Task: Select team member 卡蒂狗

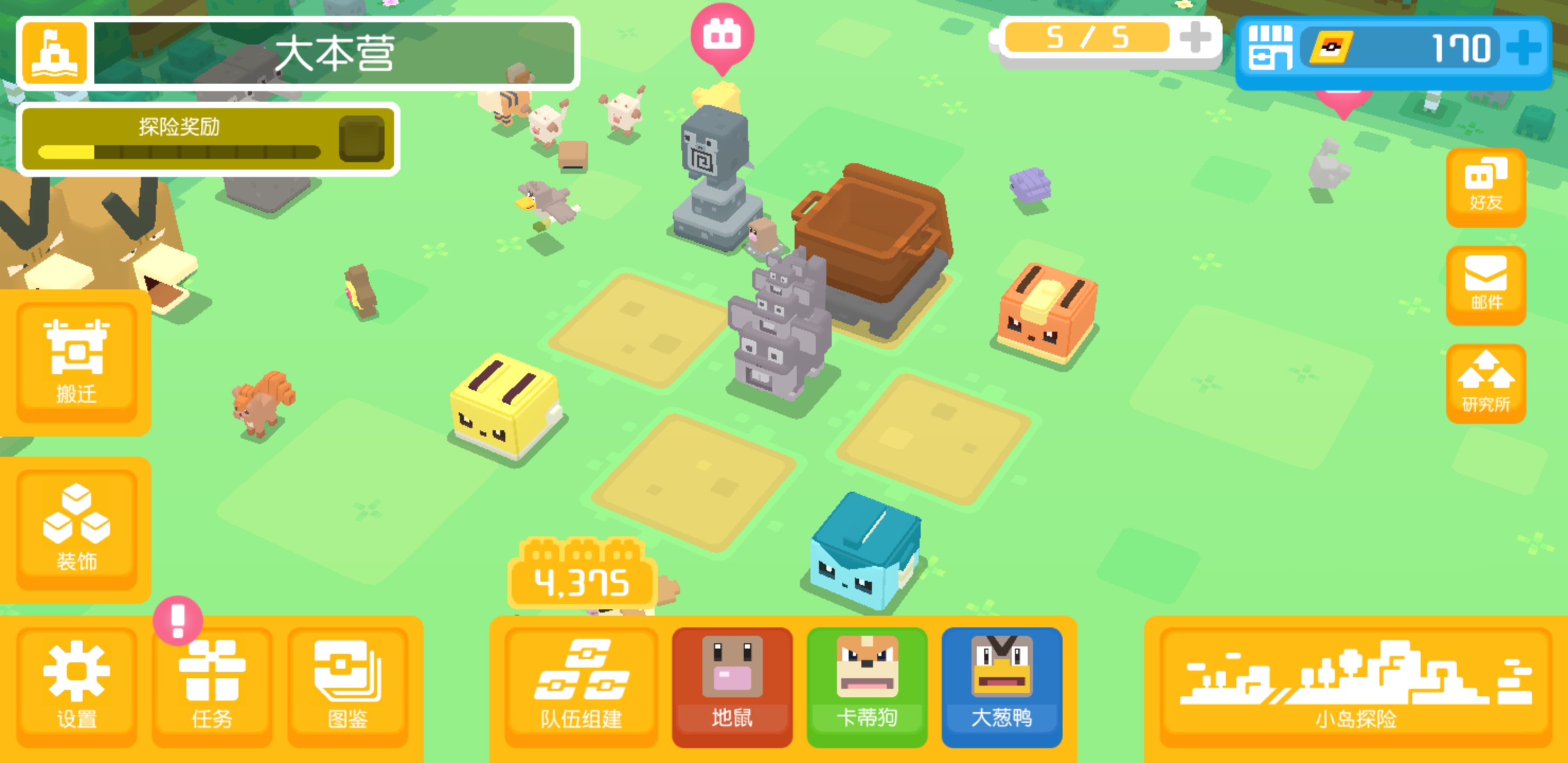Action: 867,686
